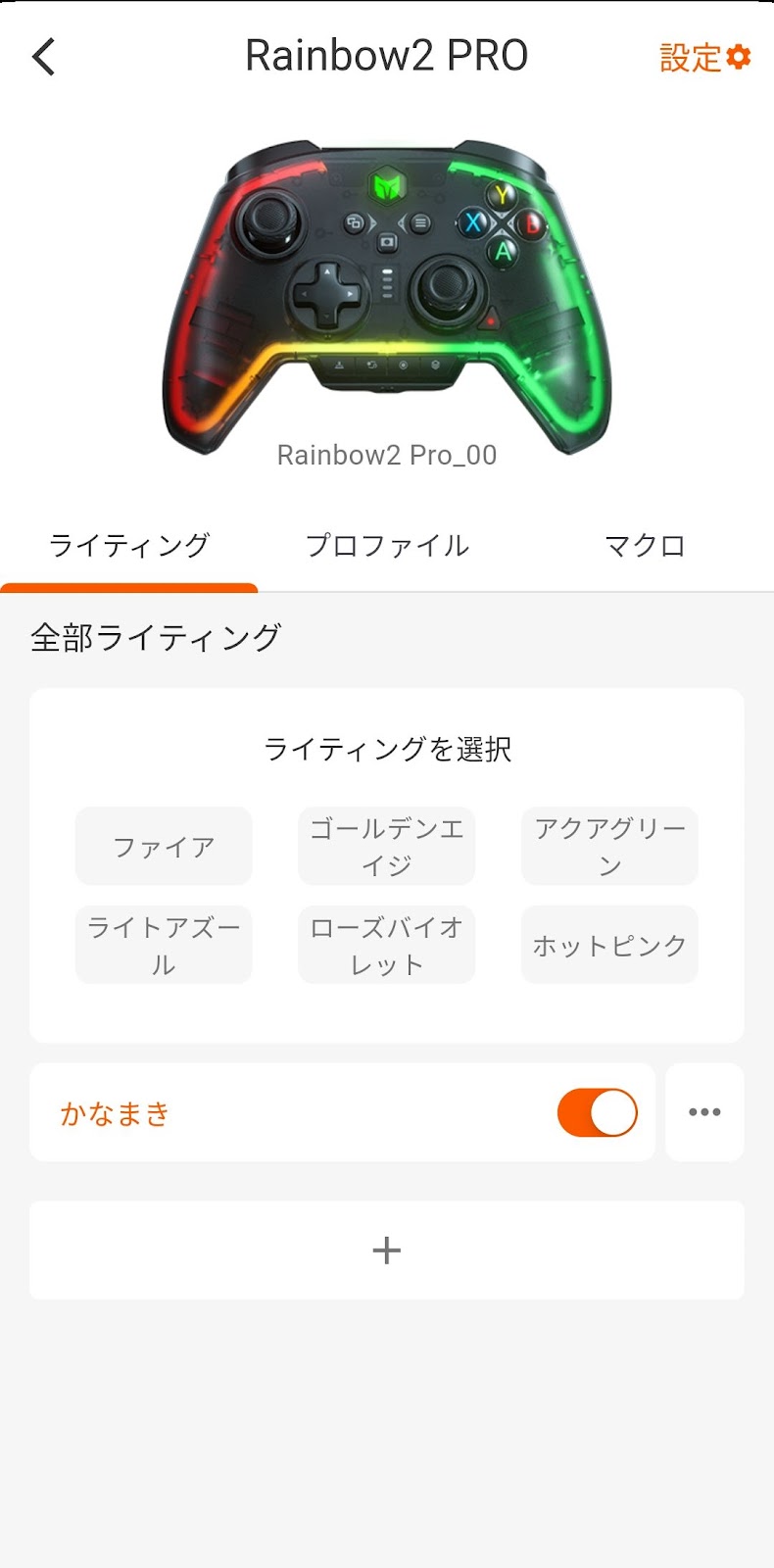Toggle off the かなまき lighting switch

[597, 1112]
